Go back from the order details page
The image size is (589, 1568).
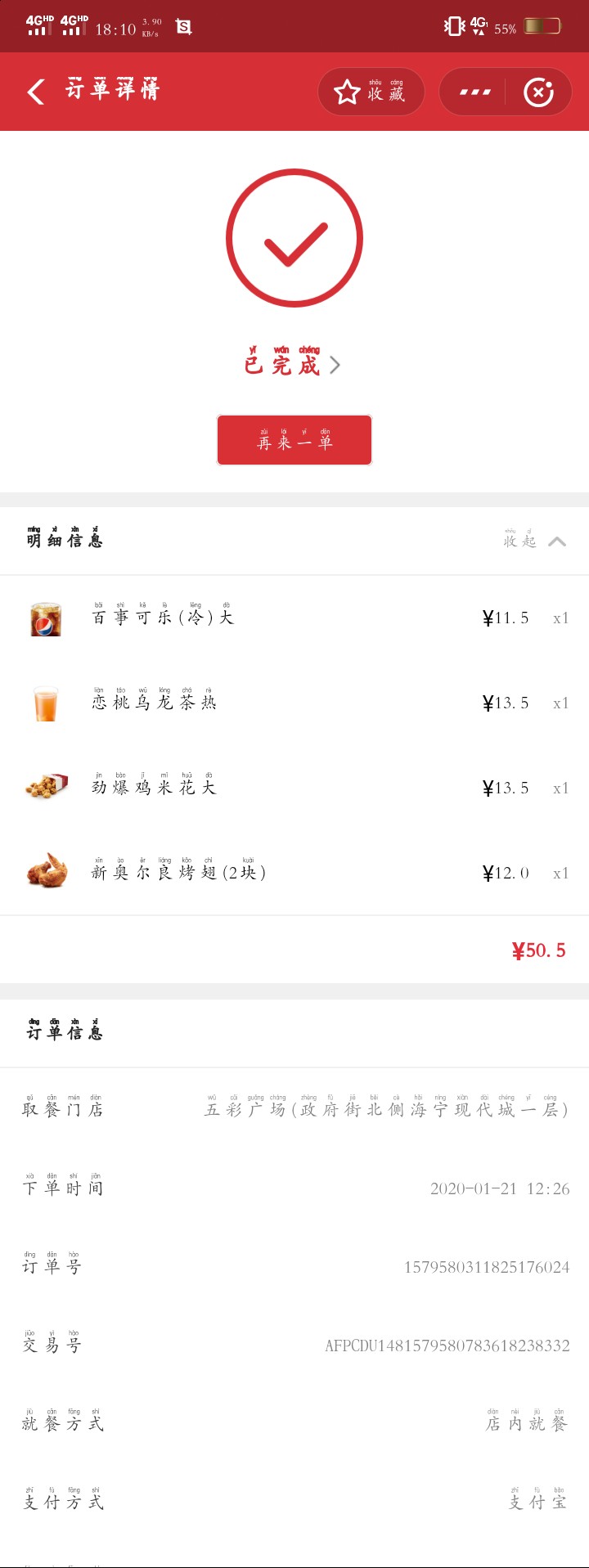point(36,92)
